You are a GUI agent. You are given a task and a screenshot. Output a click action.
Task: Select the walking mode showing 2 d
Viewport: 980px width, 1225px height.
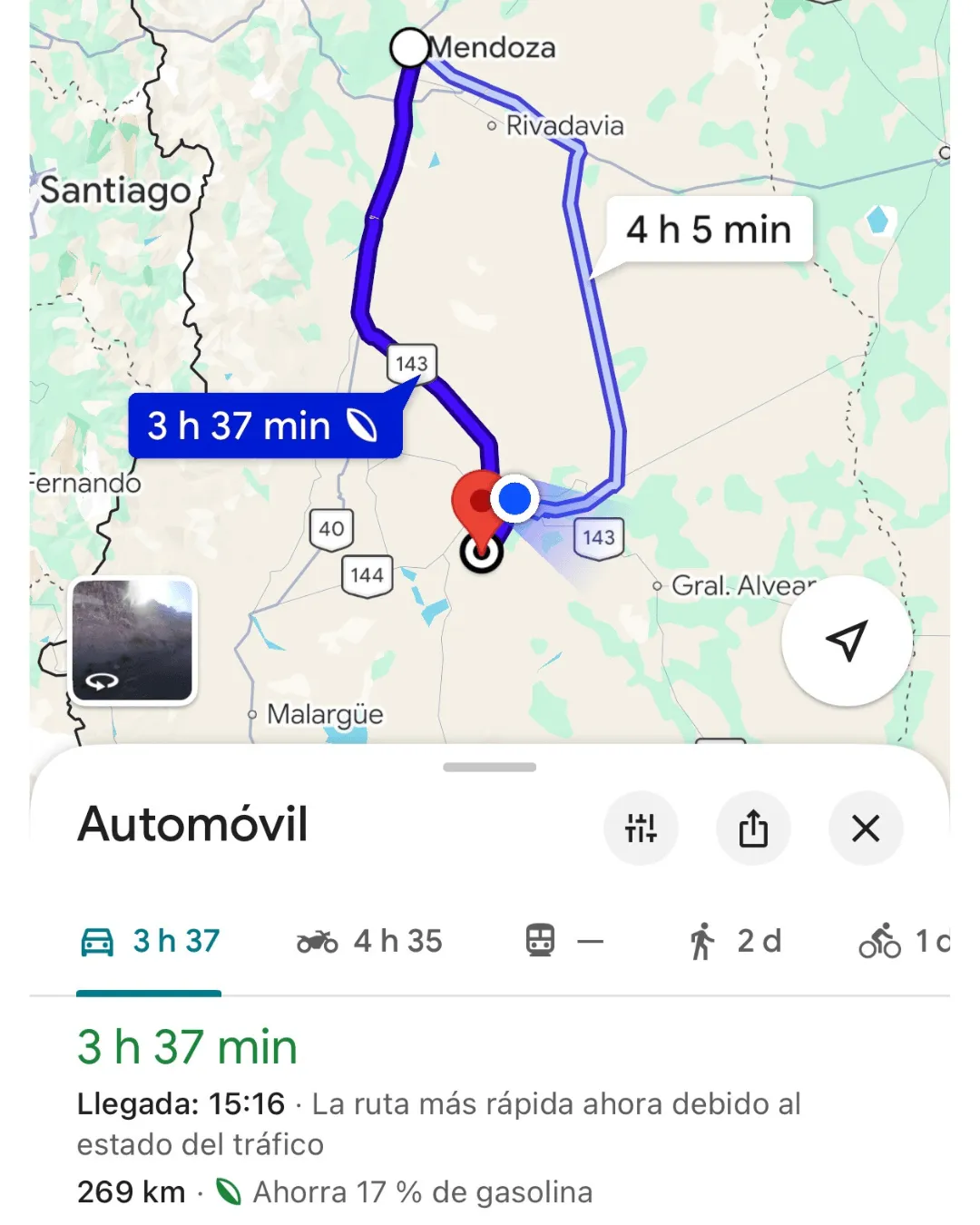click(706, 941)
